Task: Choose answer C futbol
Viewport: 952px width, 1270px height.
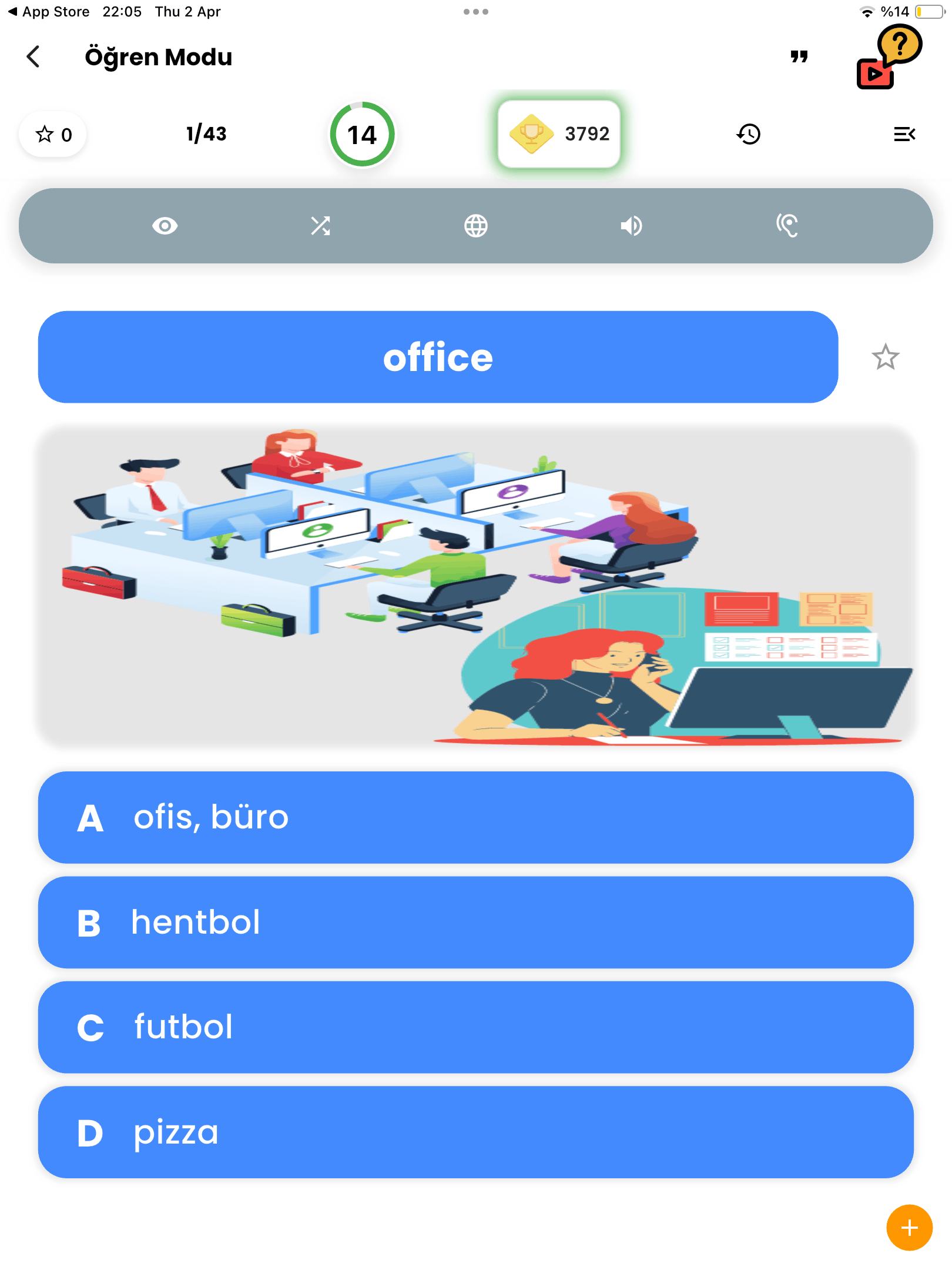Action: click(475, 1027)
